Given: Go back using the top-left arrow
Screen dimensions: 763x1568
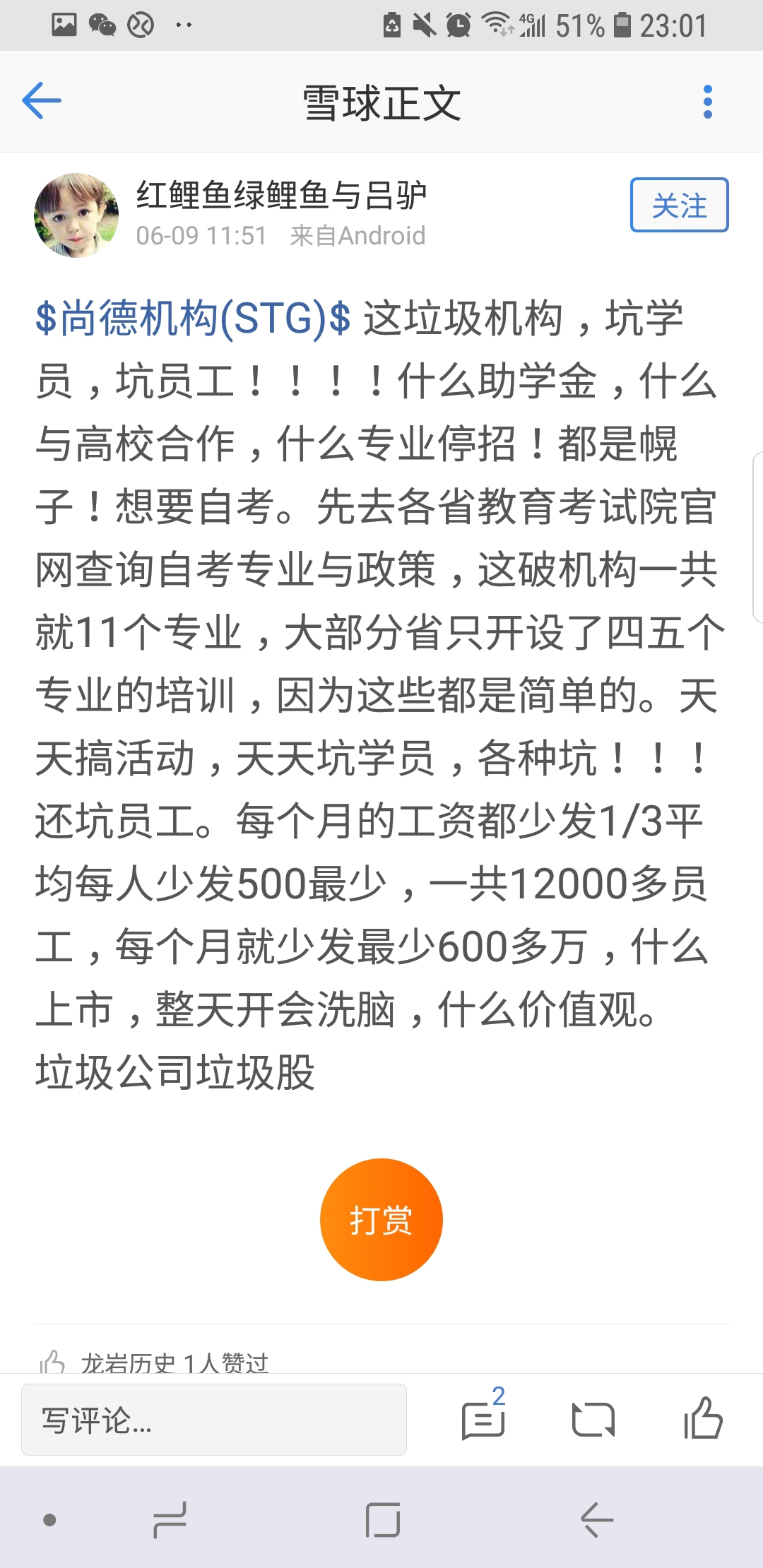Looking at the screenshot, I should coord(42,101).
